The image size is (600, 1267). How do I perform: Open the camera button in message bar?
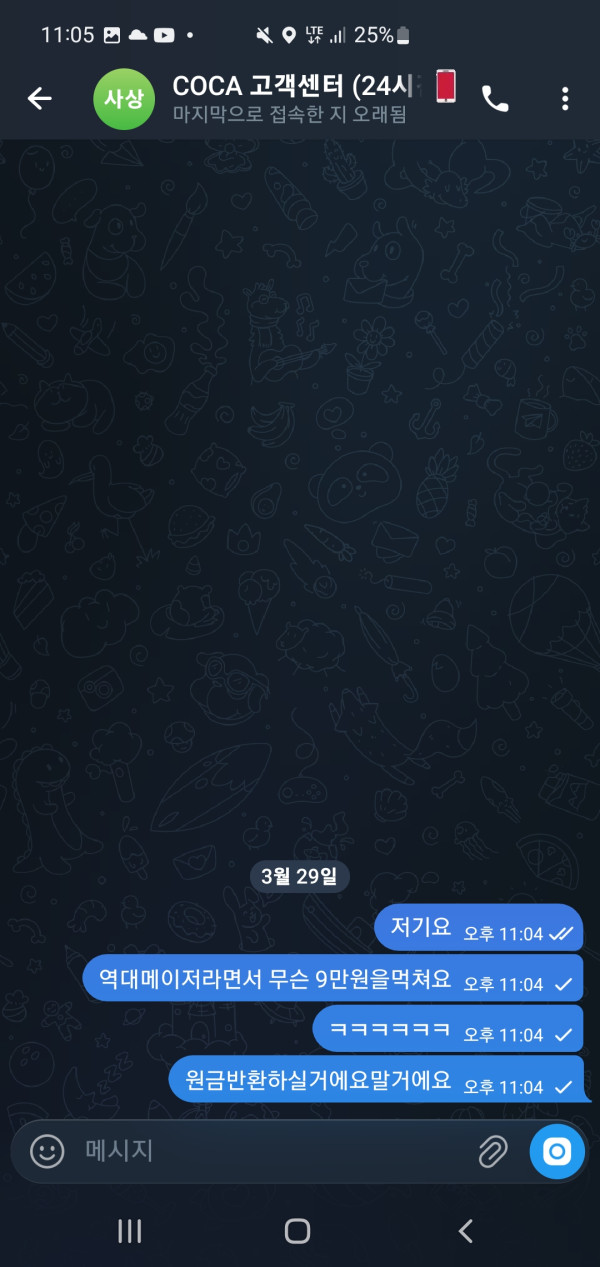click(x=557, y=1151)
